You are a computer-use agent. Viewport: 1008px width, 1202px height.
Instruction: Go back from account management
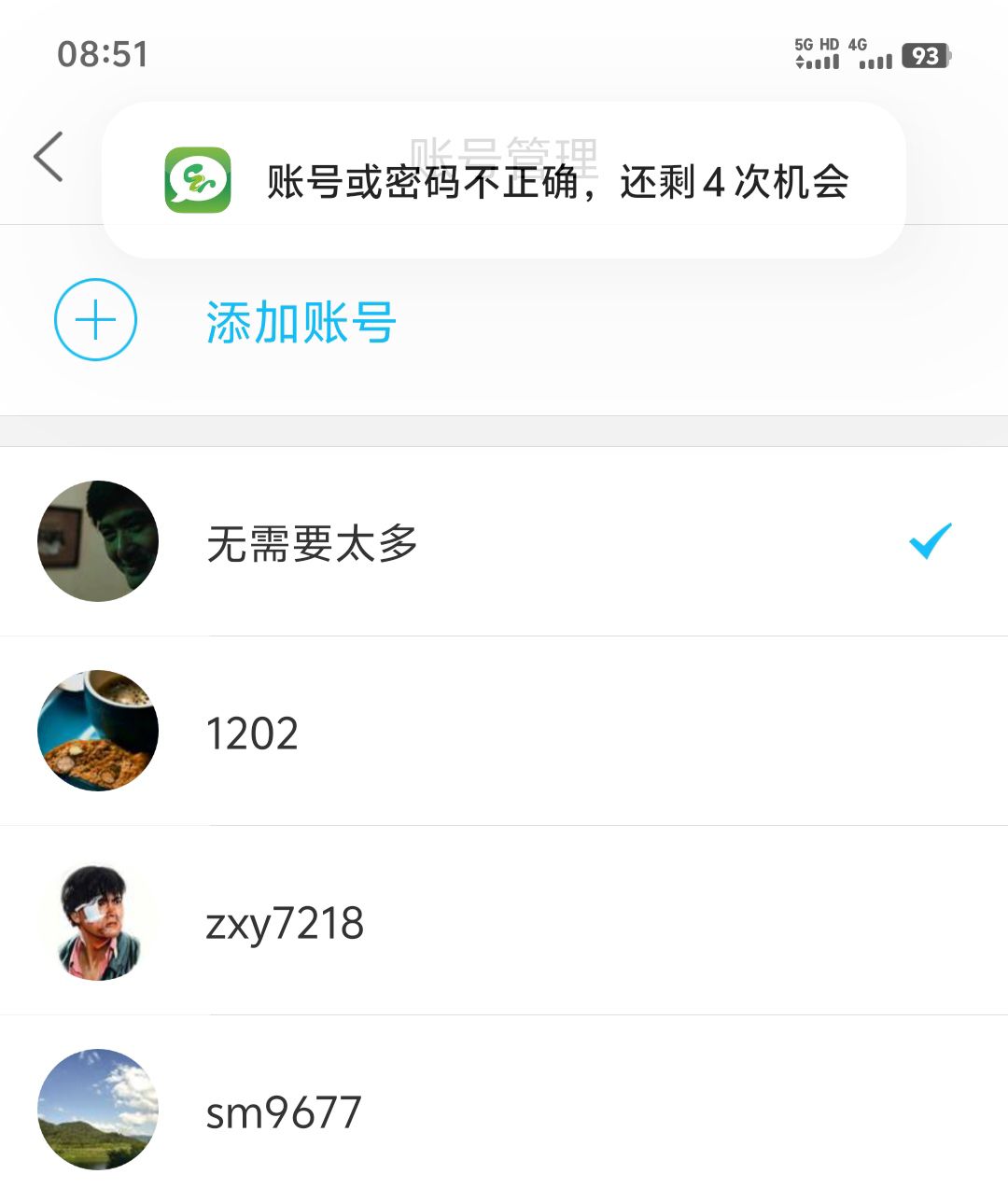coord(49,157)
